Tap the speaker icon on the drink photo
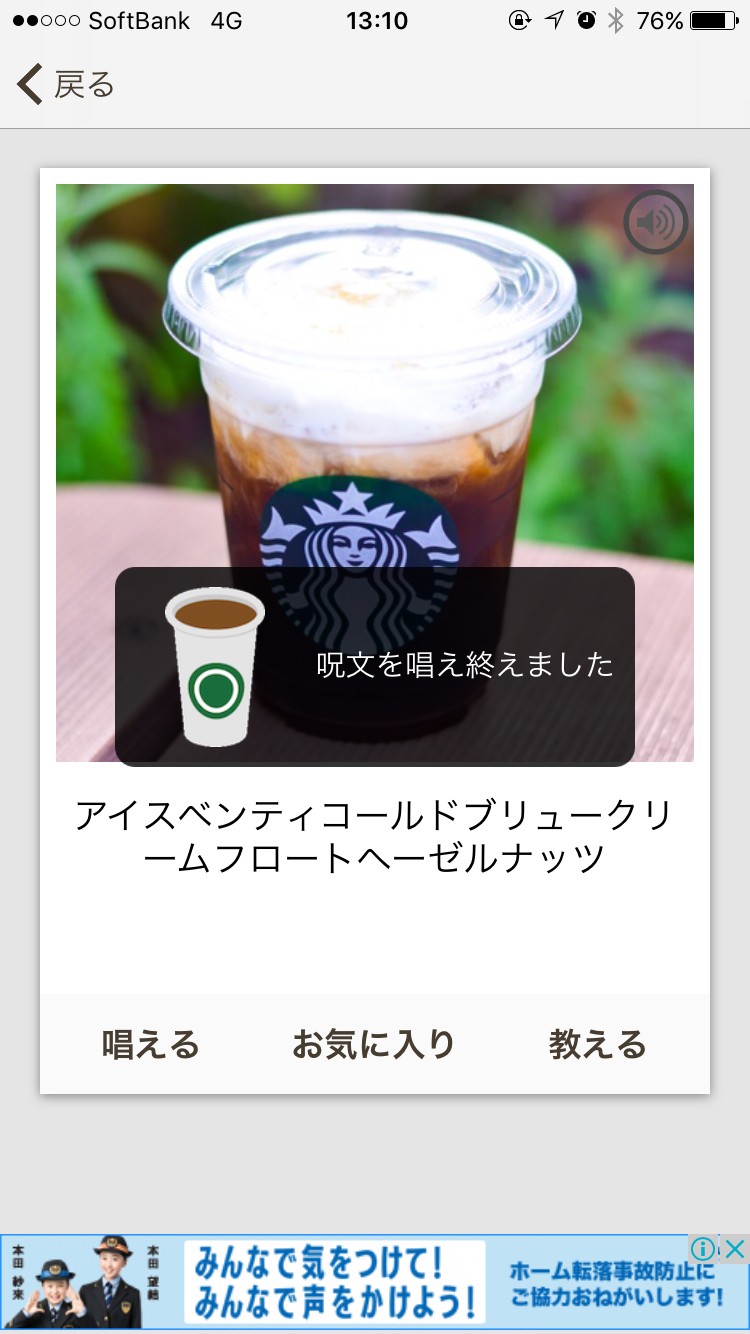Screen dimensions: 750x1334 click(x=655, y=222)
